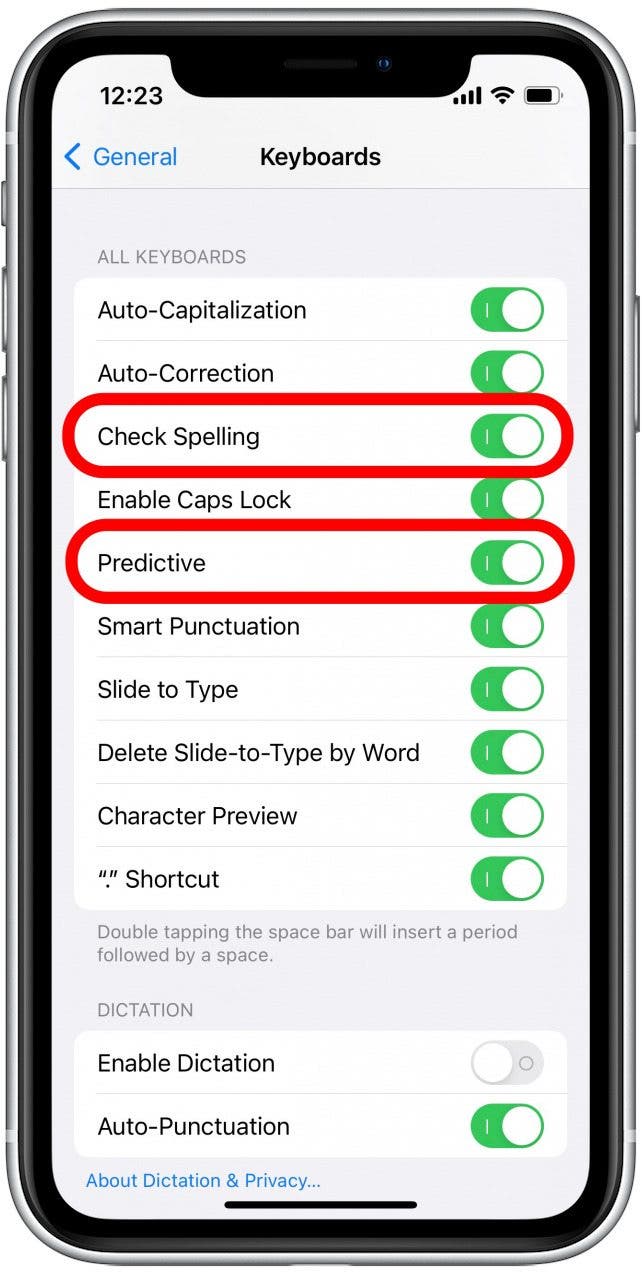
Task: Switch off Enable Caps Lock
Action: pyautogui.click(x=507, y=499)
